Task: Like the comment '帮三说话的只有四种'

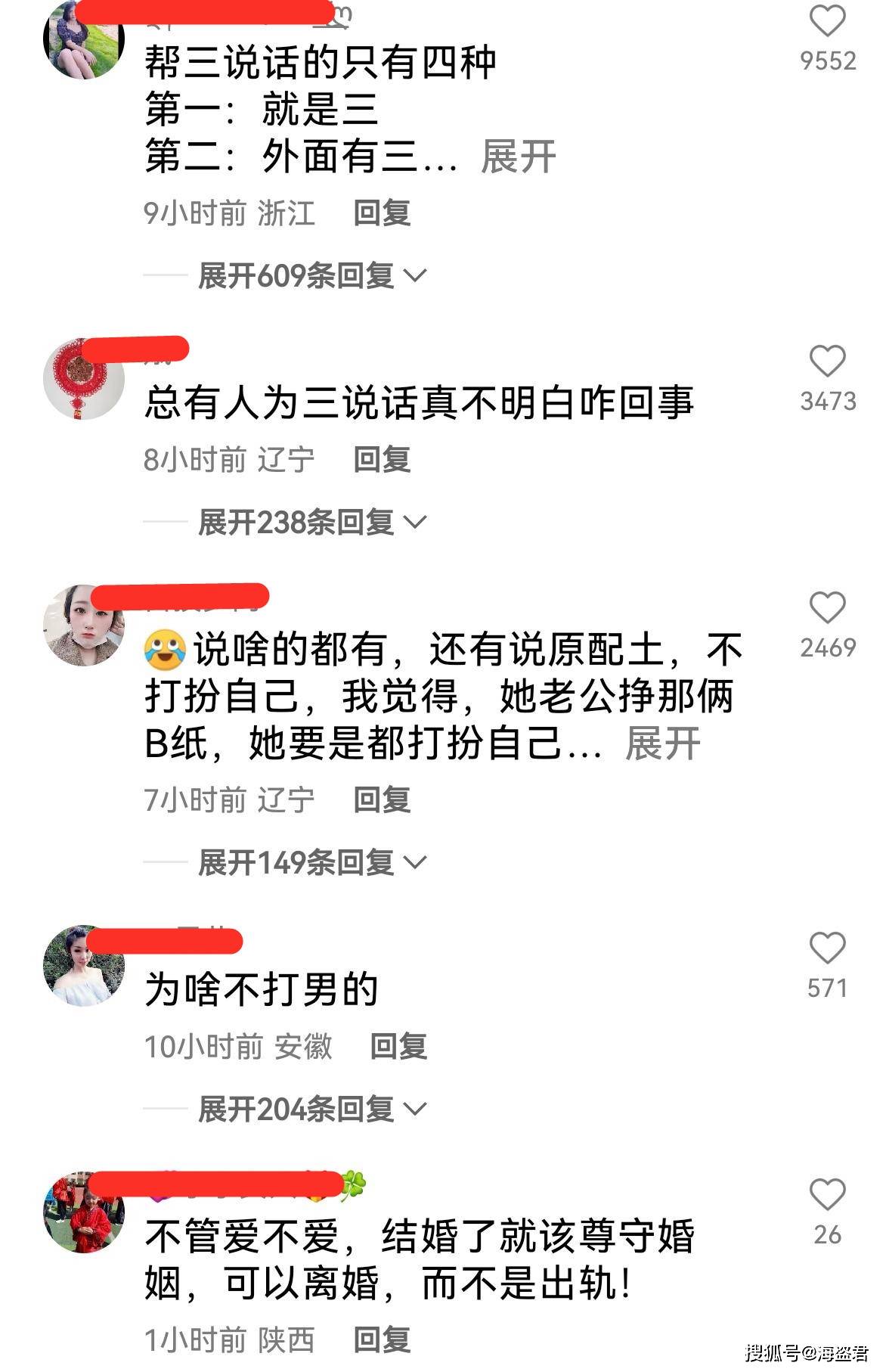Action: pyautogui.click(x=827, y=21)
